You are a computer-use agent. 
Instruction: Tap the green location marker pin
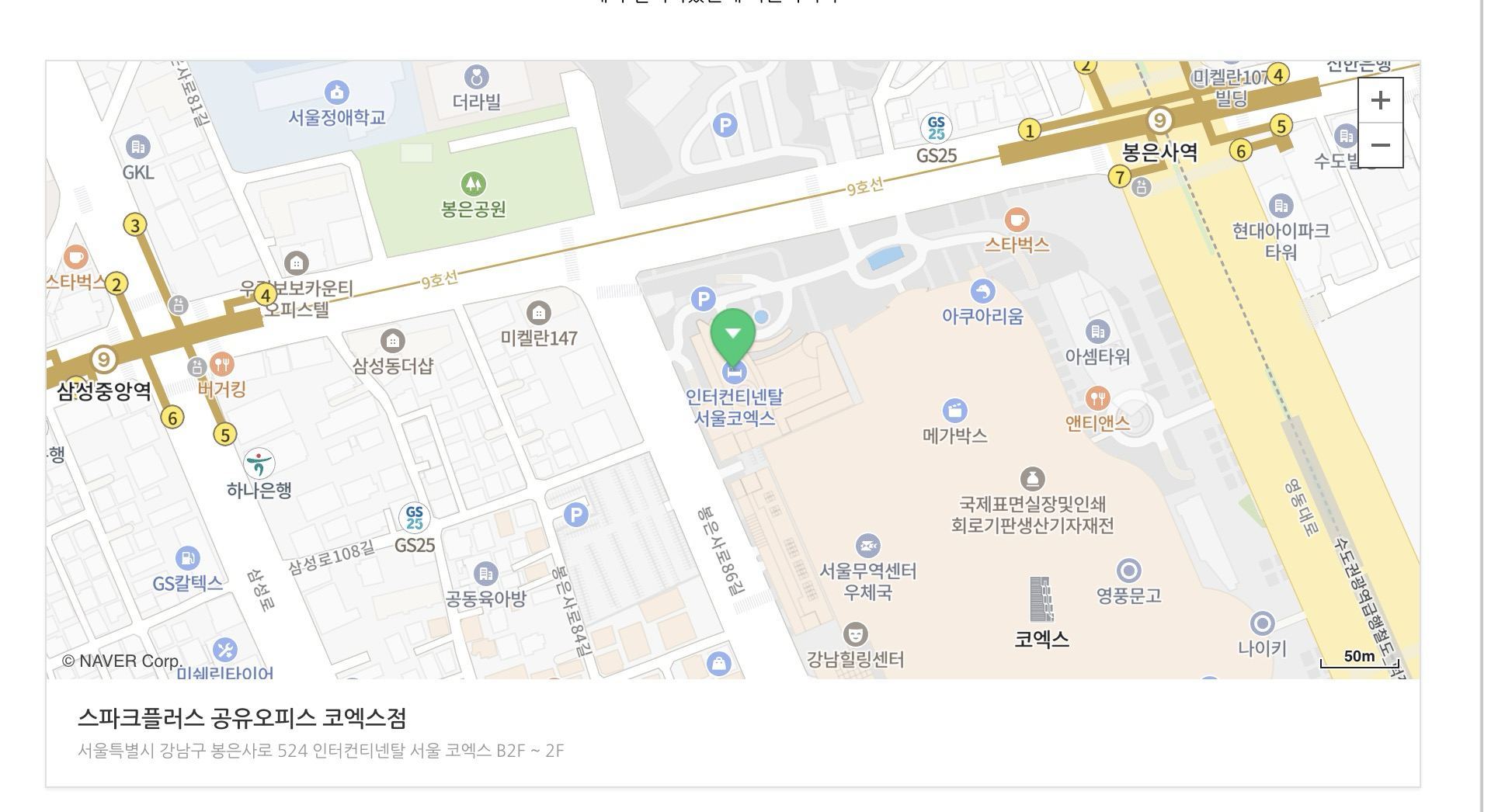tap(732, 335)
